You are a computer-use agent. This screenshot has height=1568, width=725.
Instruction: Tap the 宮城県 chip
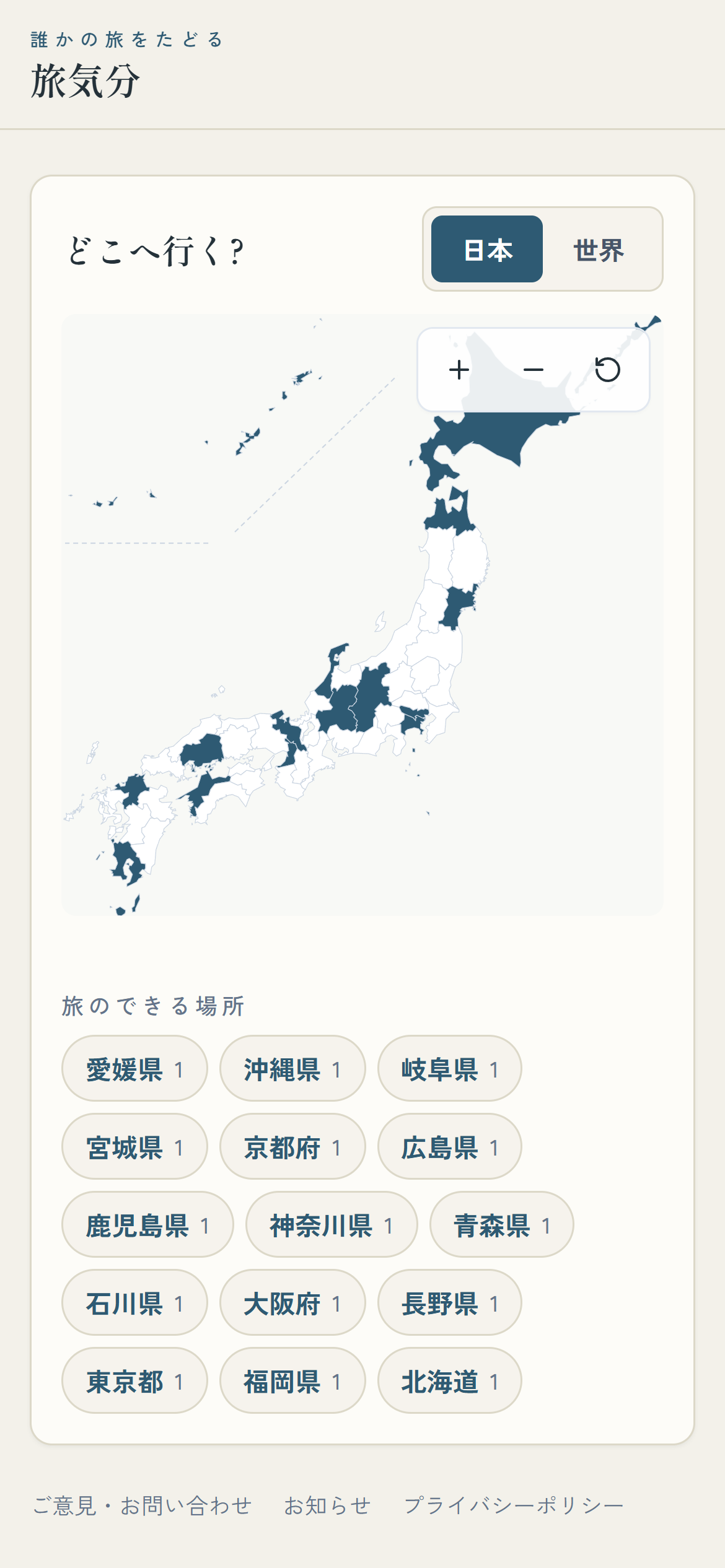(134, 1146)
